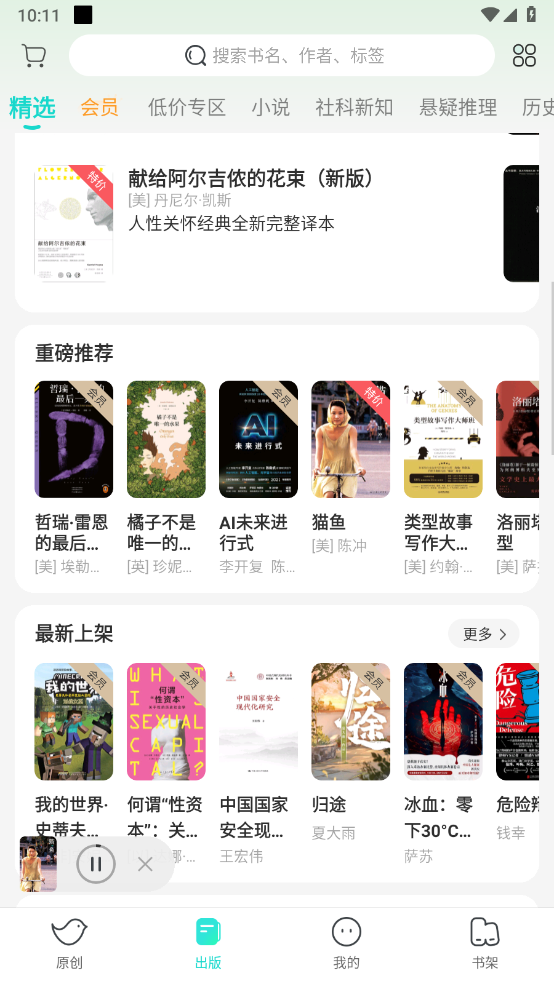
Task: Tap the search box for books
Action: tap(282, 55)
